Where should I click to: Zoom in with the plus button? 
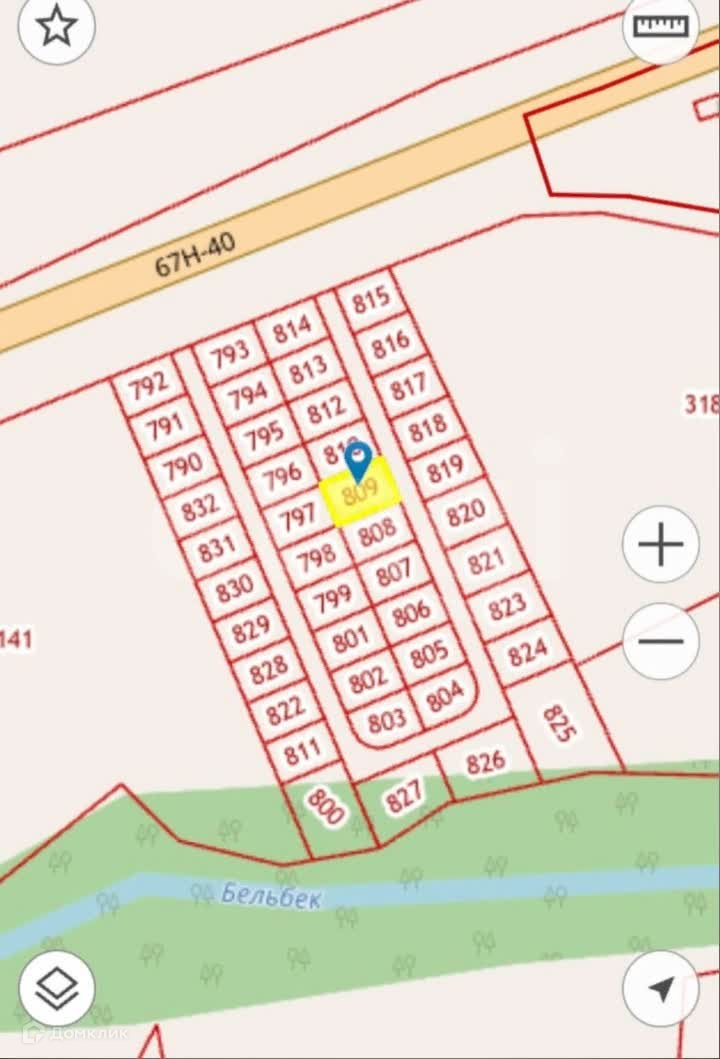tap(660, 545)
